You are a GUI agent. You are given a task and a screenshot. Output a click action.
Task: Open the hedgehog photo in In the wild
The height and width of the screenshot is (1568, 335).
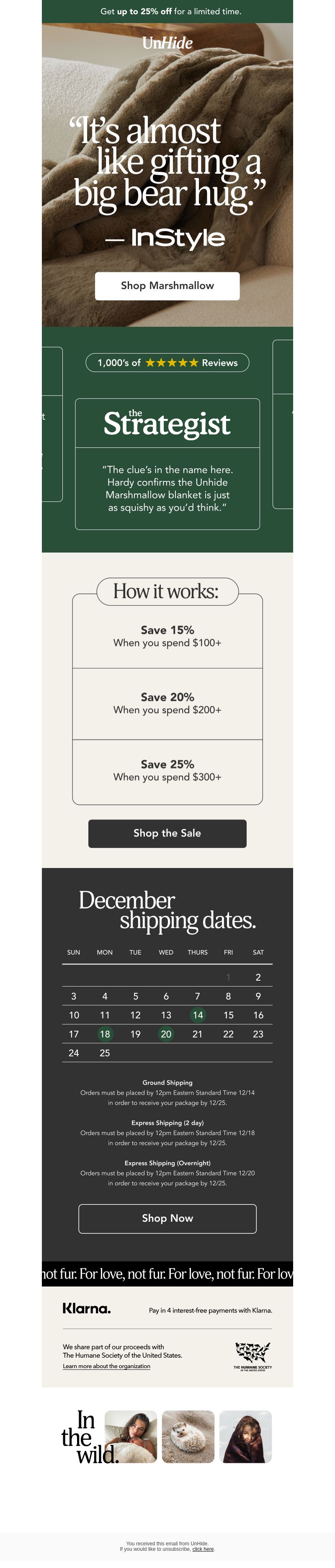pyautogui.click(x=188, y=1436)
